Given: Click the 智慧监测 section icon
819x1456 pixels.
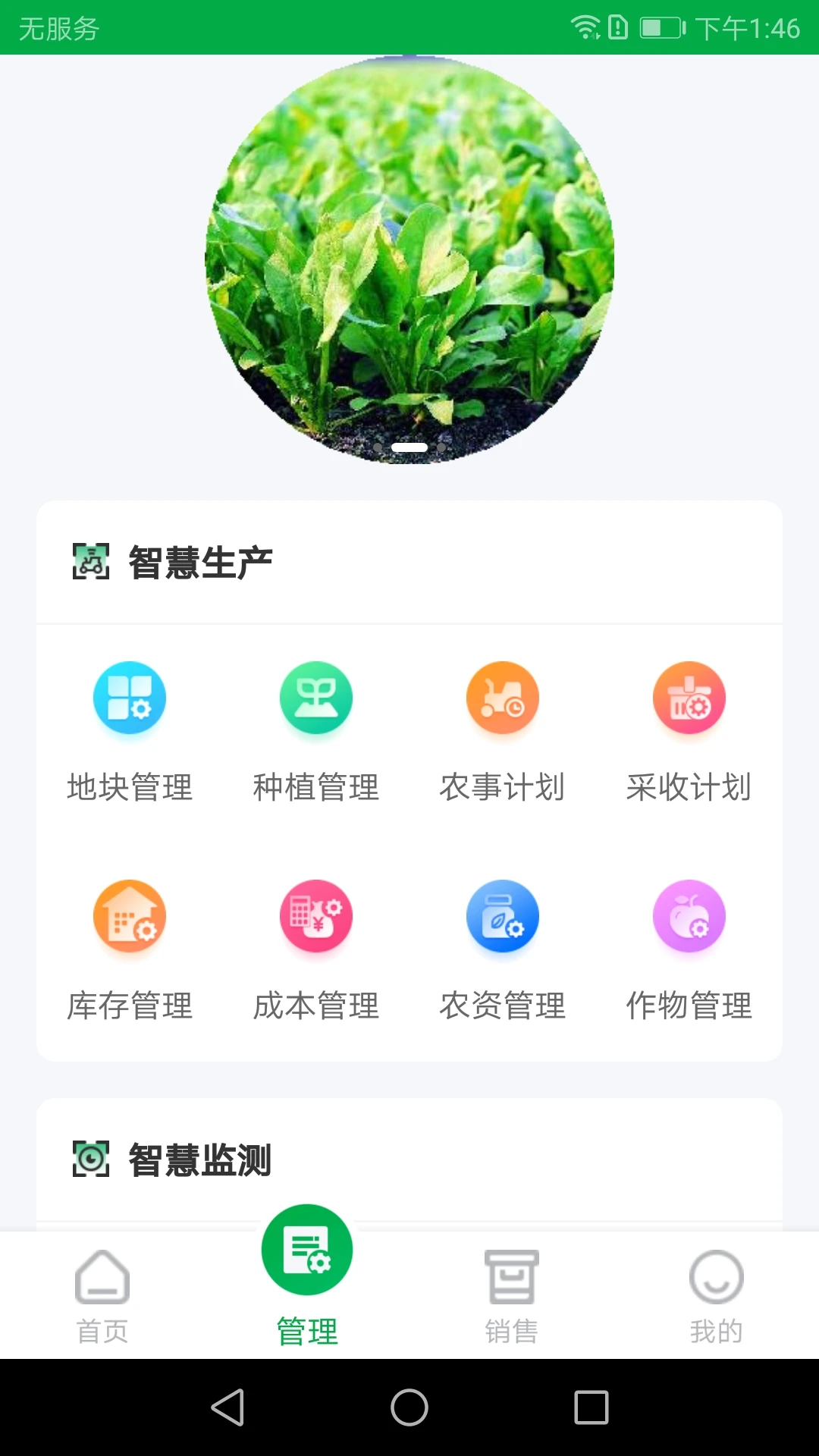Looking at the screenshot, I should 90,1159.
